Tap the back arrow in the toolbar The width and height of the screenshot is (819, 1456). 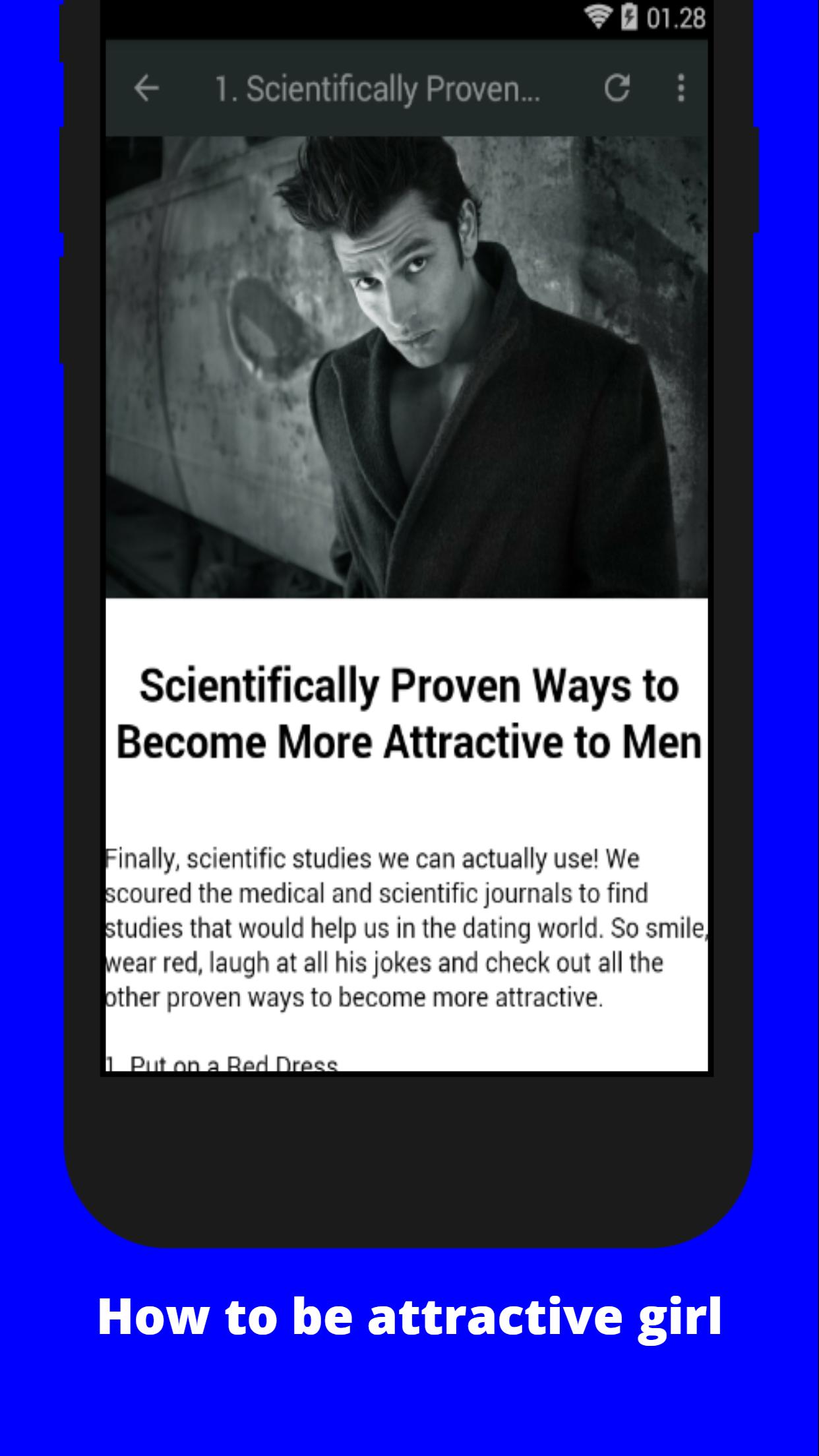(x=146, y=89)
